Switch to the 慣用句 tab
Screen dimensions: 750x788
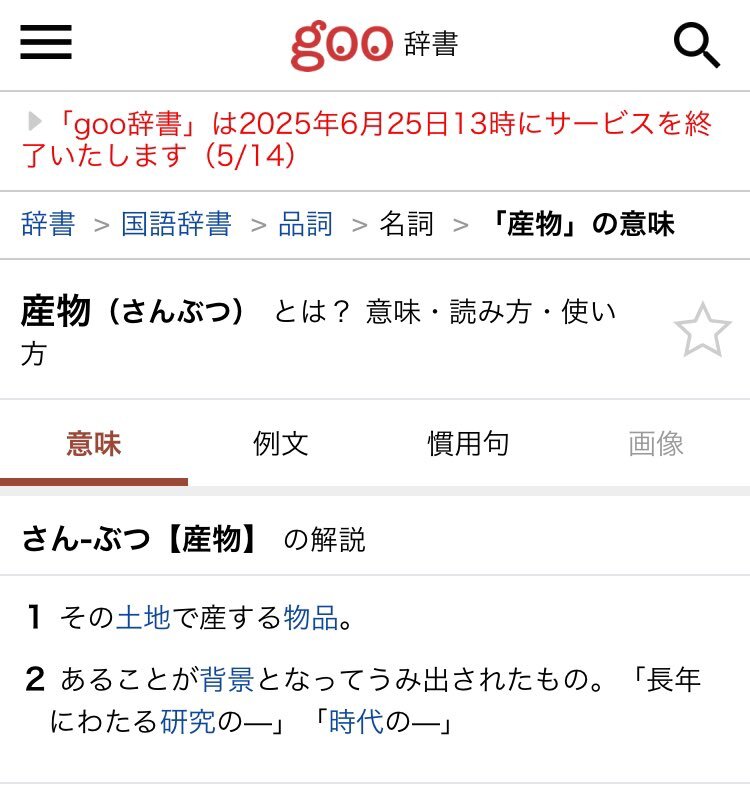(x=468, y=444)
